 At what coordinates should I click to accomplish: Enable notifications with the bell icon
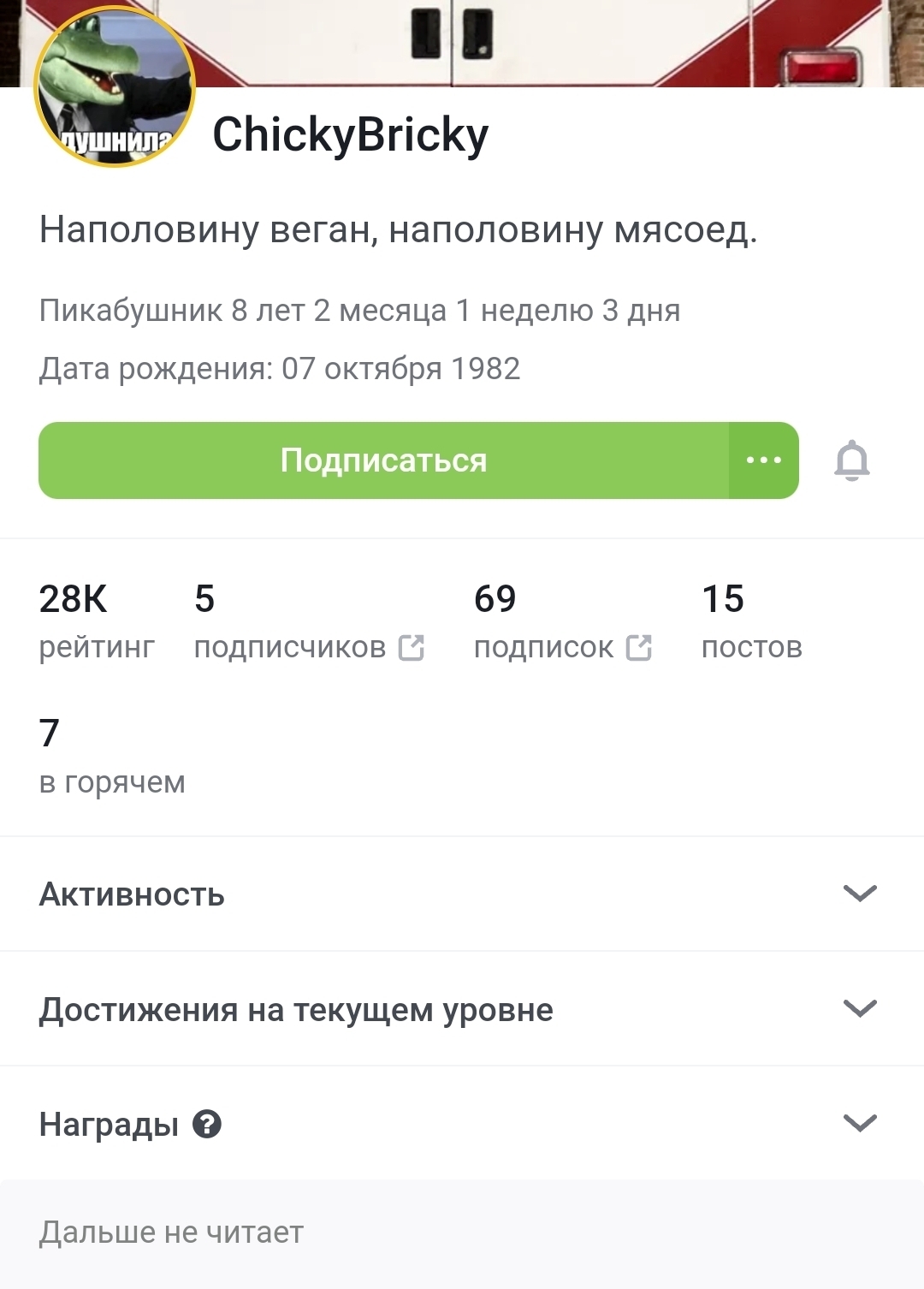(x=851, y=460)
